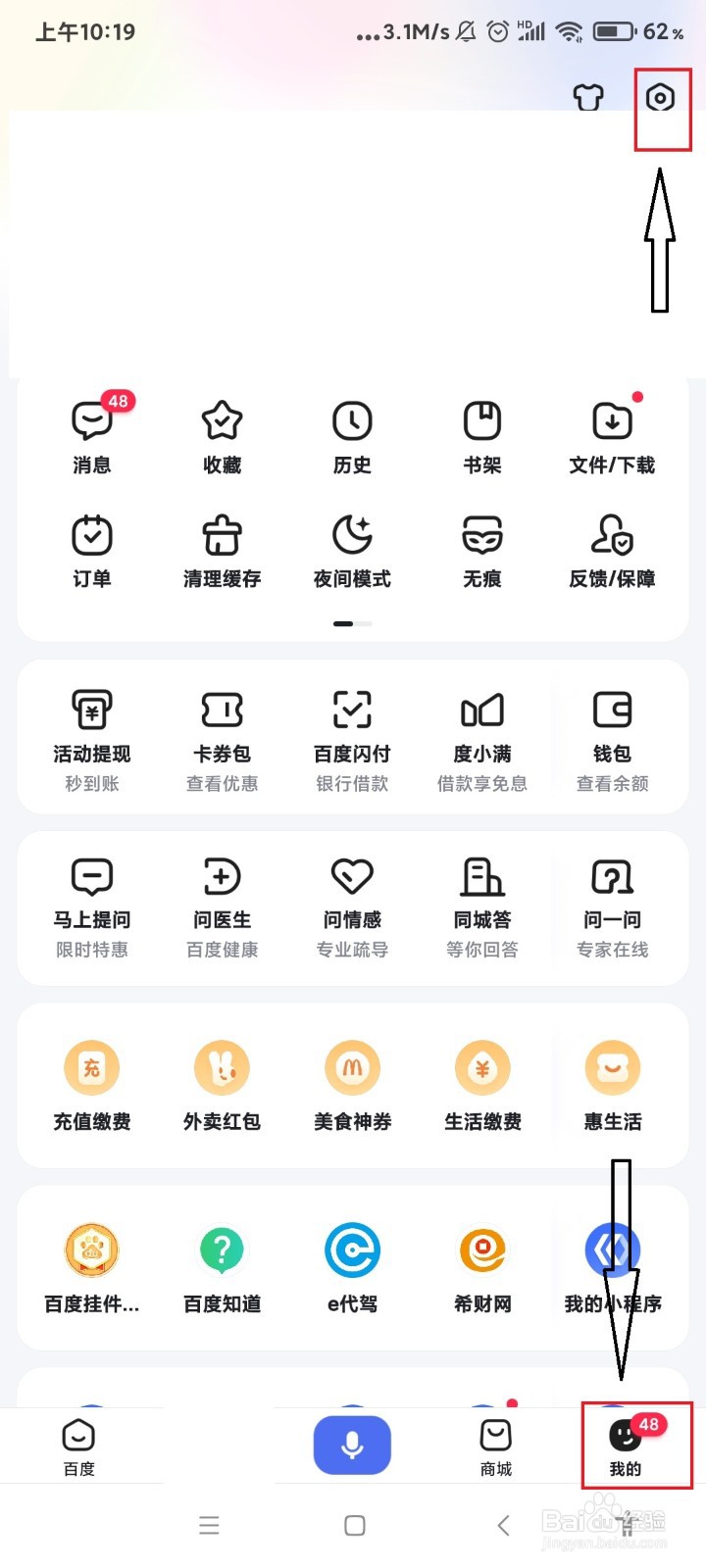Open 钱包 to check balance
This screenshot has width=706, height=1568.
[612, 740]
